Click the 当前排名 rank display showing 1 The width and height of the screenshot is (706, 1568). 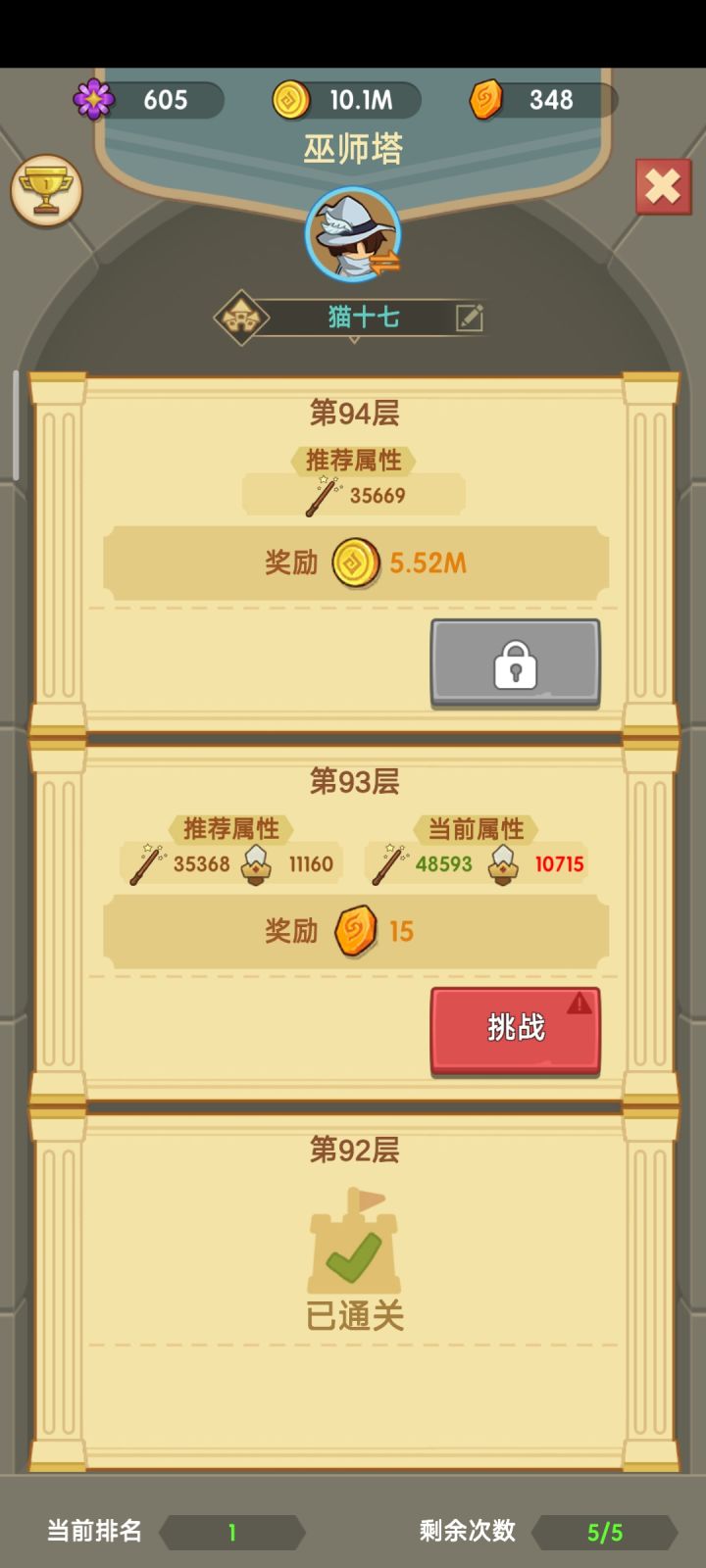[231, 1532]
